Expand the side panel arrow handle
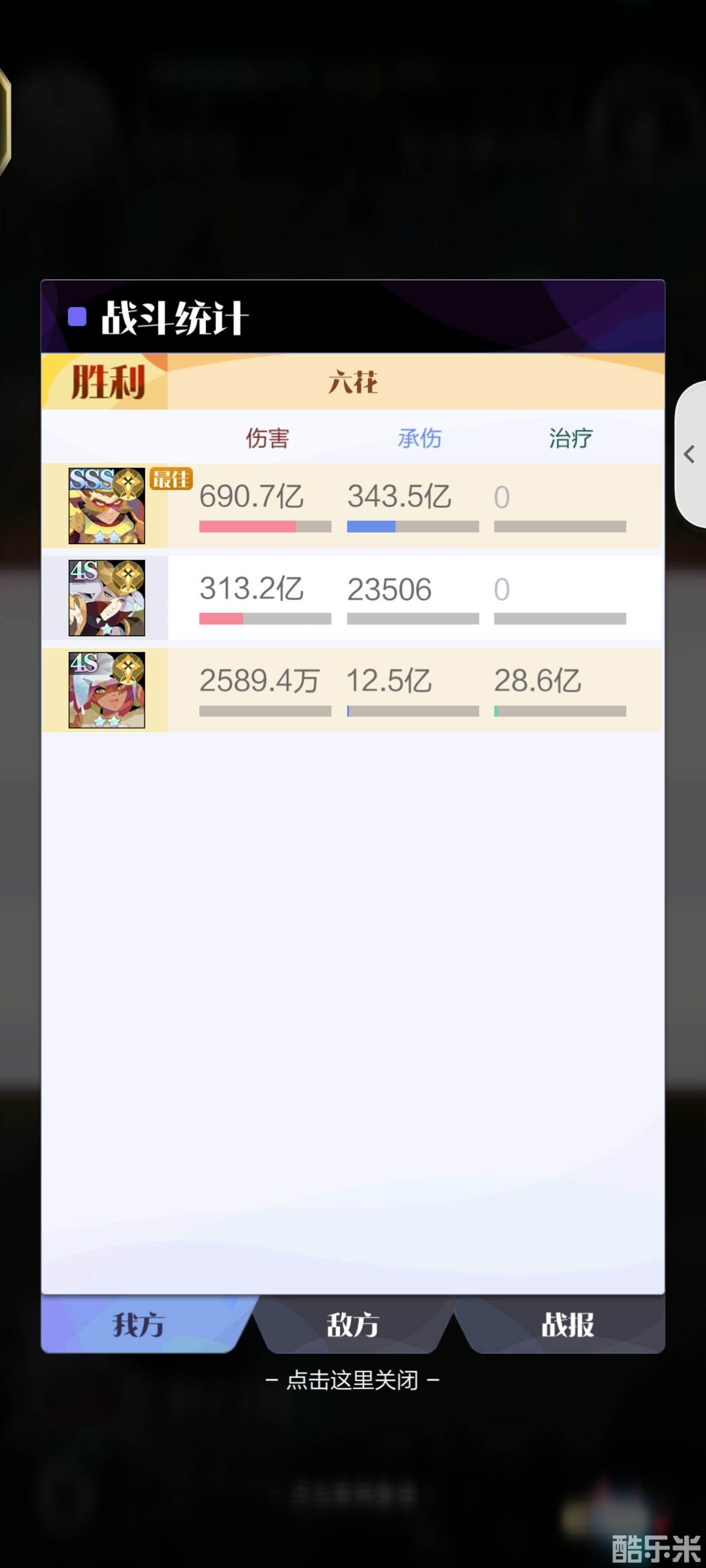Viewport: 706px width, 1568px height. (x=690, y=454)
